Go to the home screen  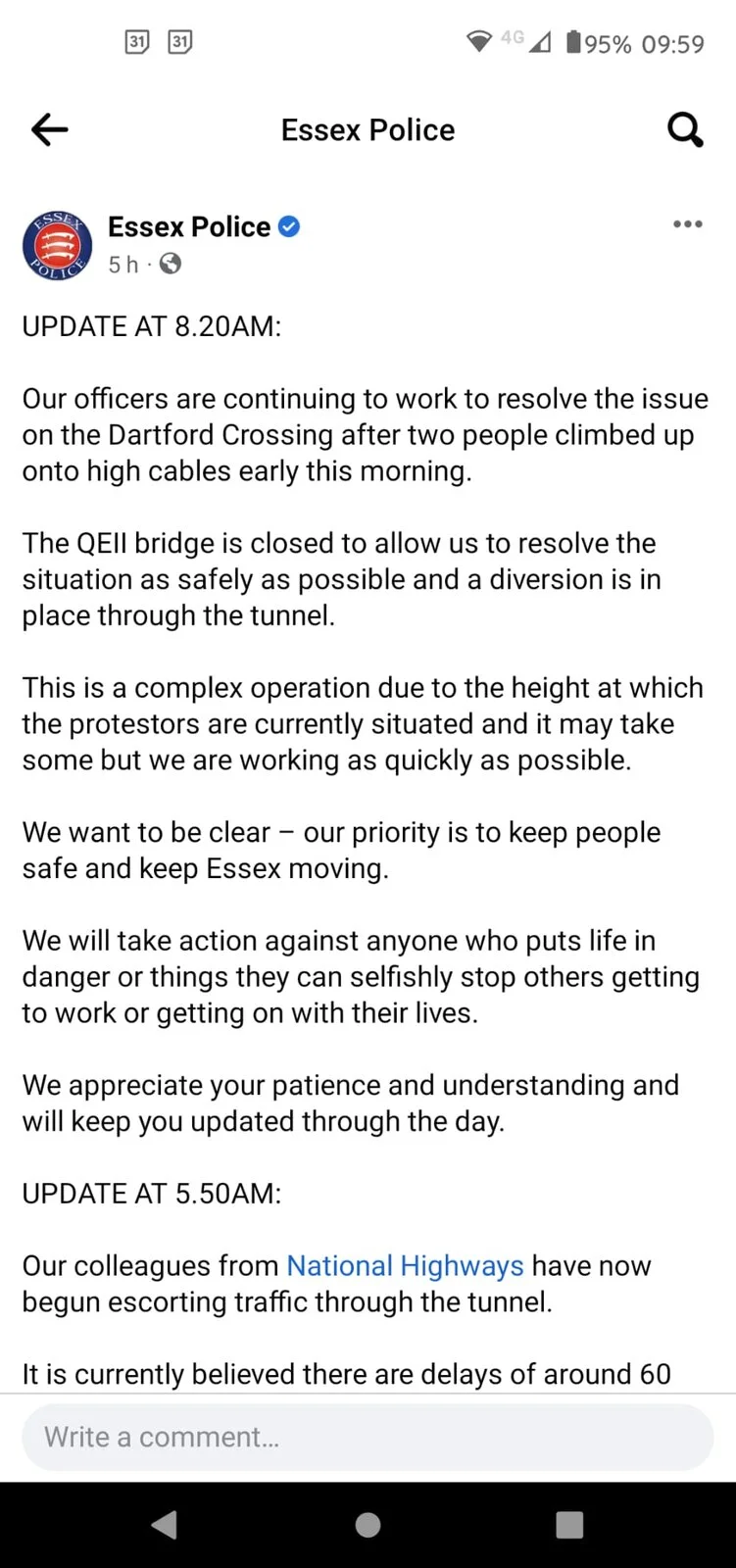368,1525
